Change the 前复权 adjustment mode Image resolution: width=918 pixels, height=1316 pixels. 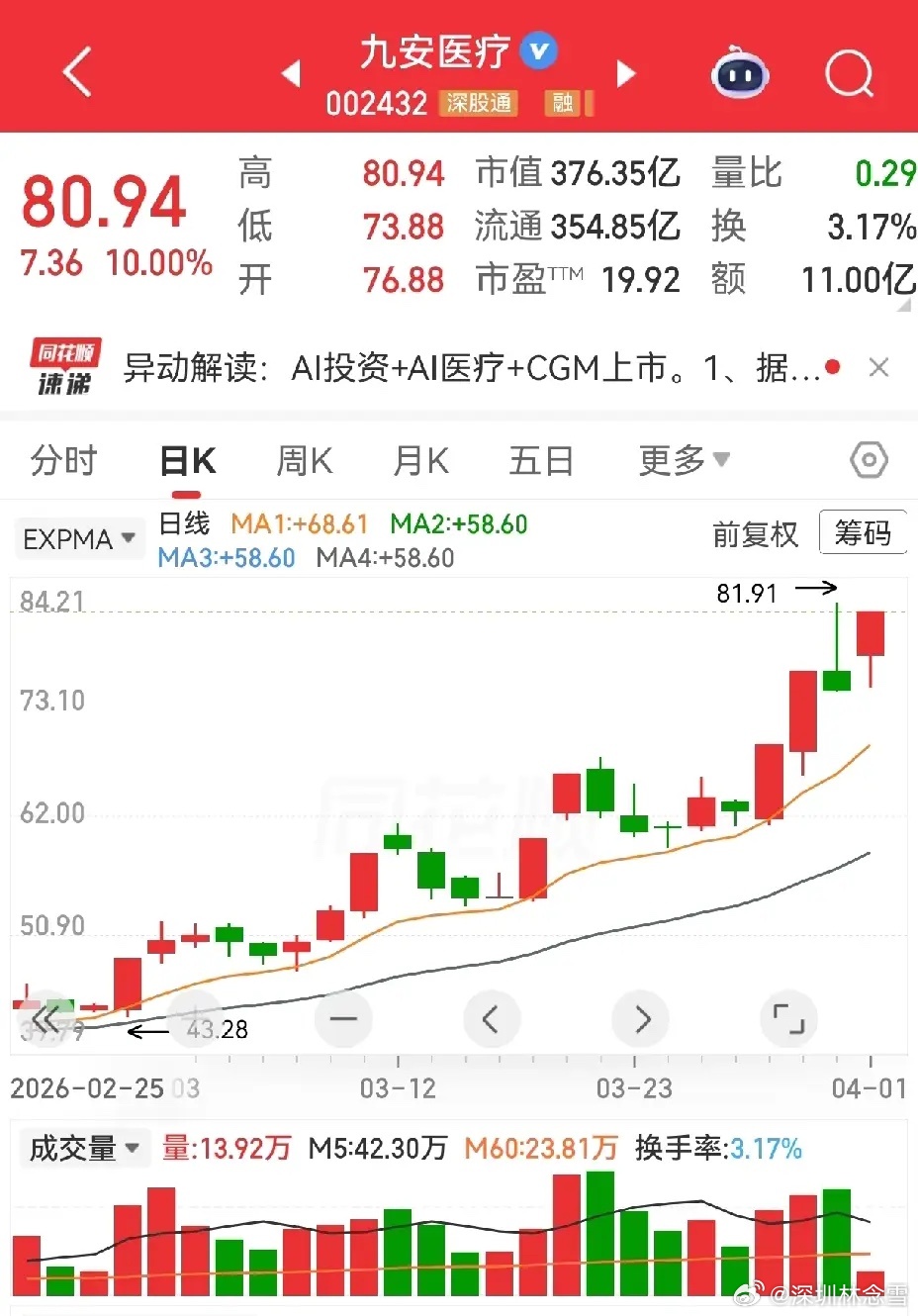(755, 534)
